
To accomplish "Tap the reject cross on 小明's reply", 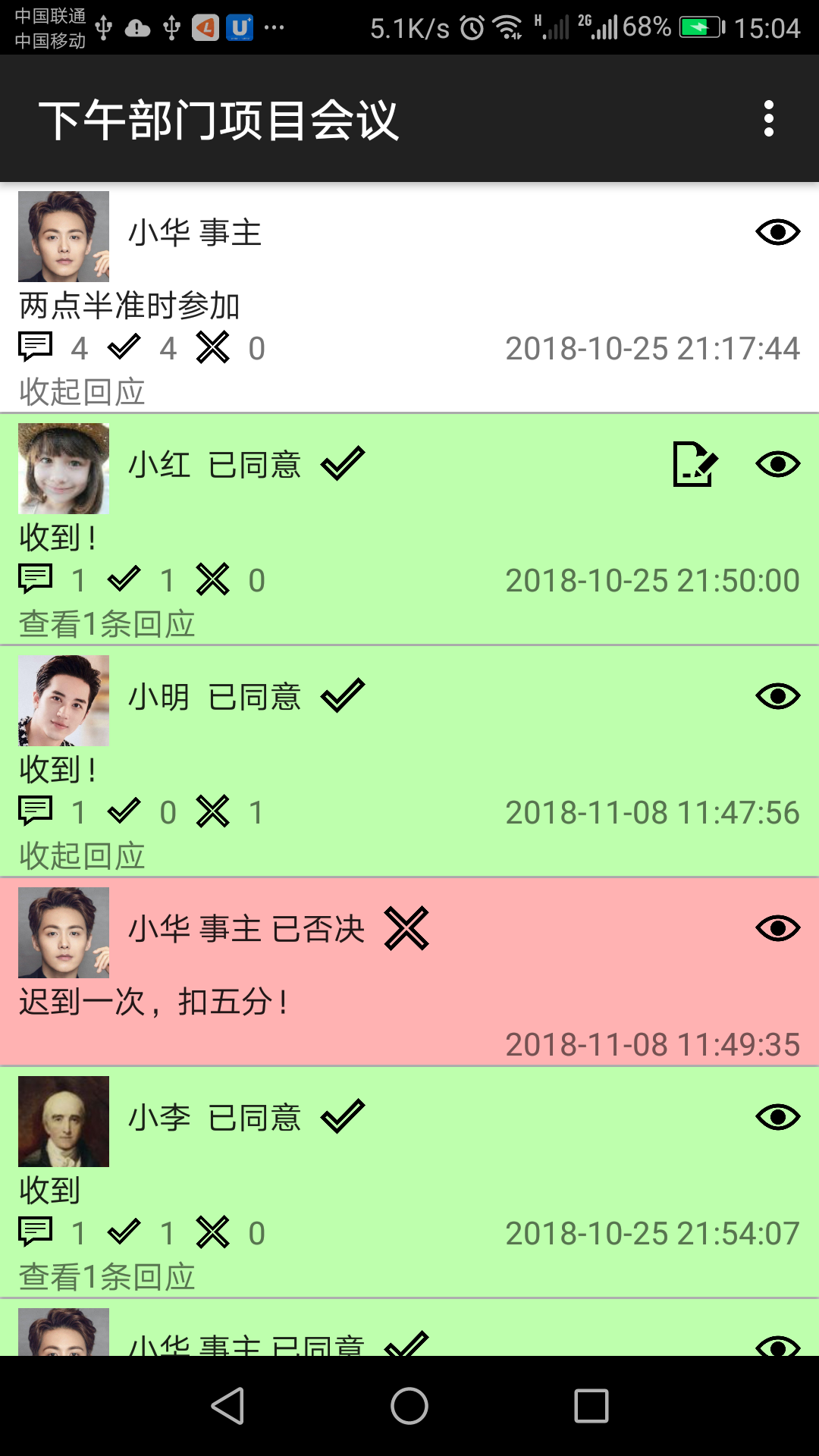I will (213, 812).
